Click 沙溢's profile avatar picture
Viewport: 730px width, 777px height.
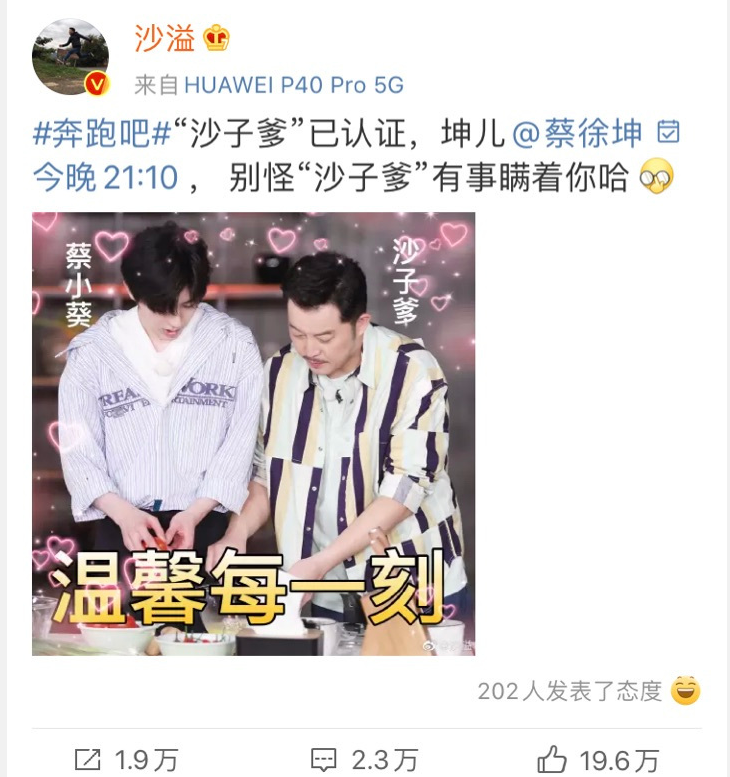67,52
